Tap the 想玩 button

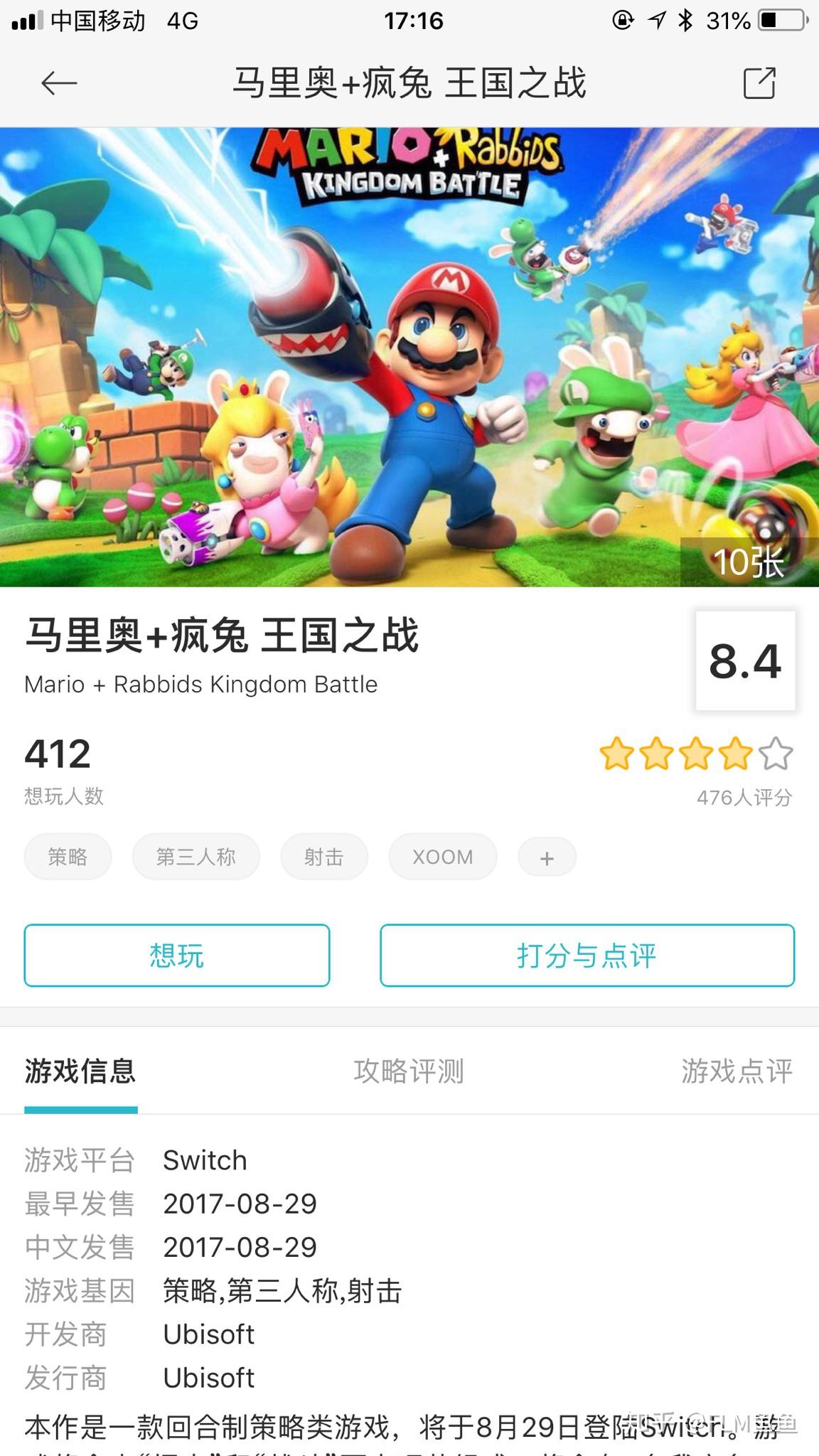177,955
